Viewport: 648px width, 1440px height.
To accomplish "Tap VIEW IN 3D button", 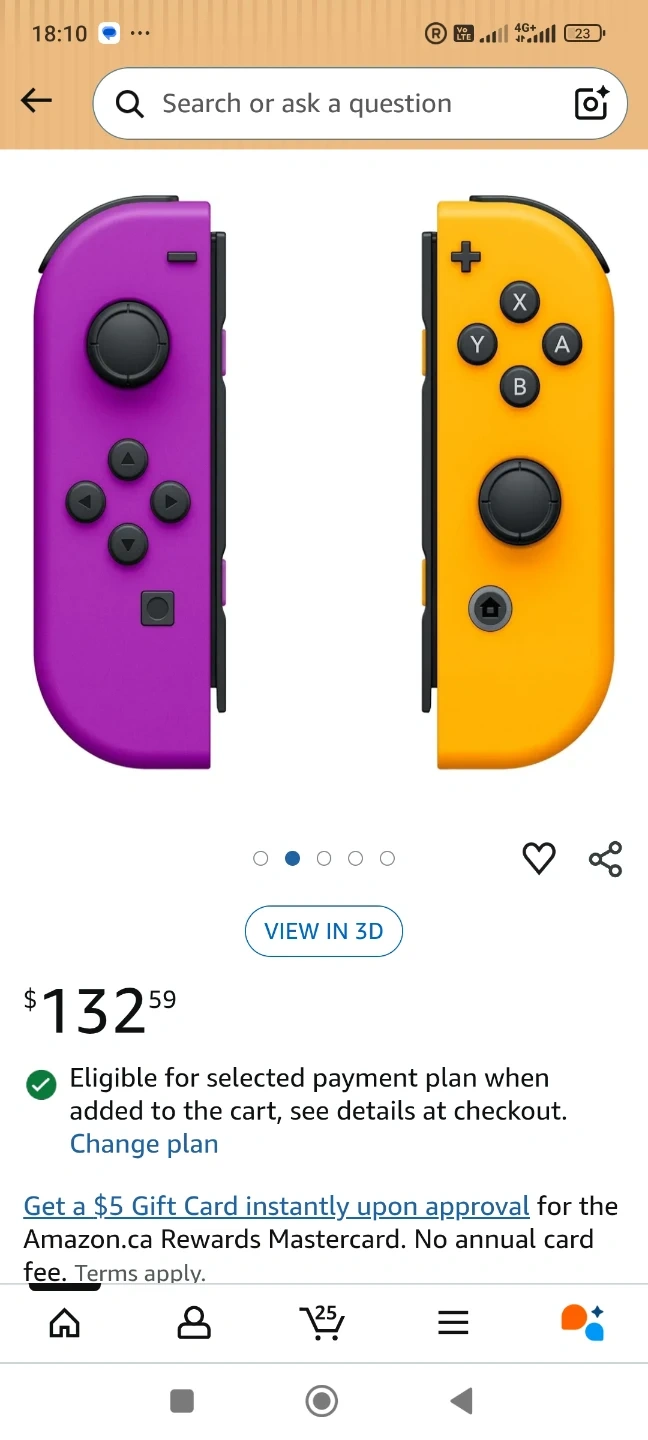I will 323,931.
